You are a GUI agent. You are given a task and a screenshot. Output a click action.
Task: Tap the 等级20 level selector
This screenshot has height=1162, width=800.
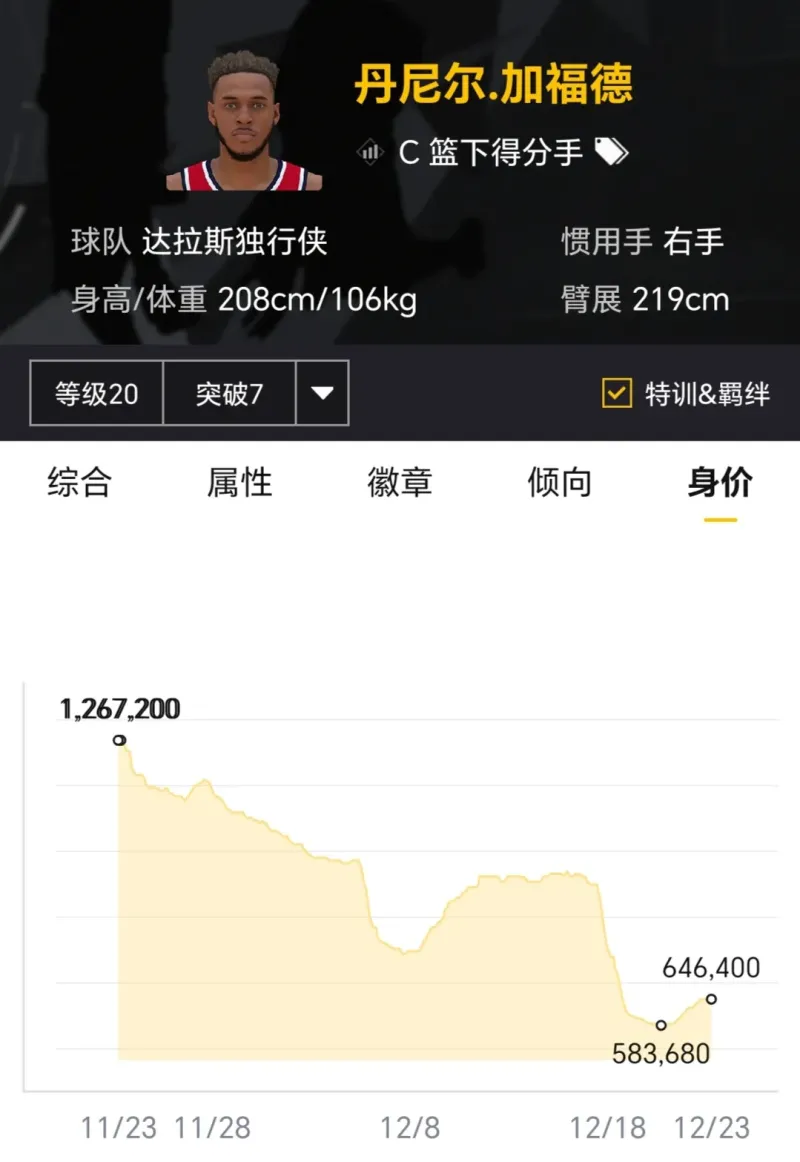point(97,393)
